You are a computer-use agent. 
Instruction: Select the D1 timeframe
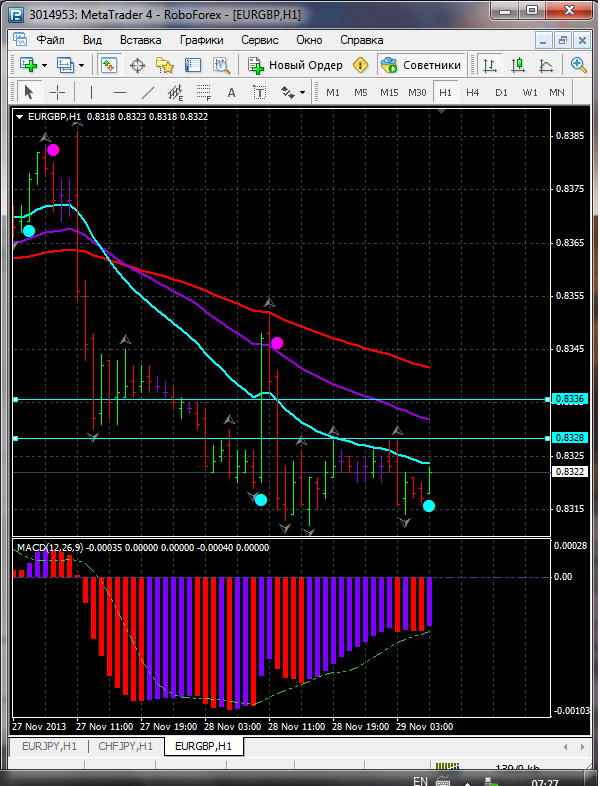(x=501, y=92)
